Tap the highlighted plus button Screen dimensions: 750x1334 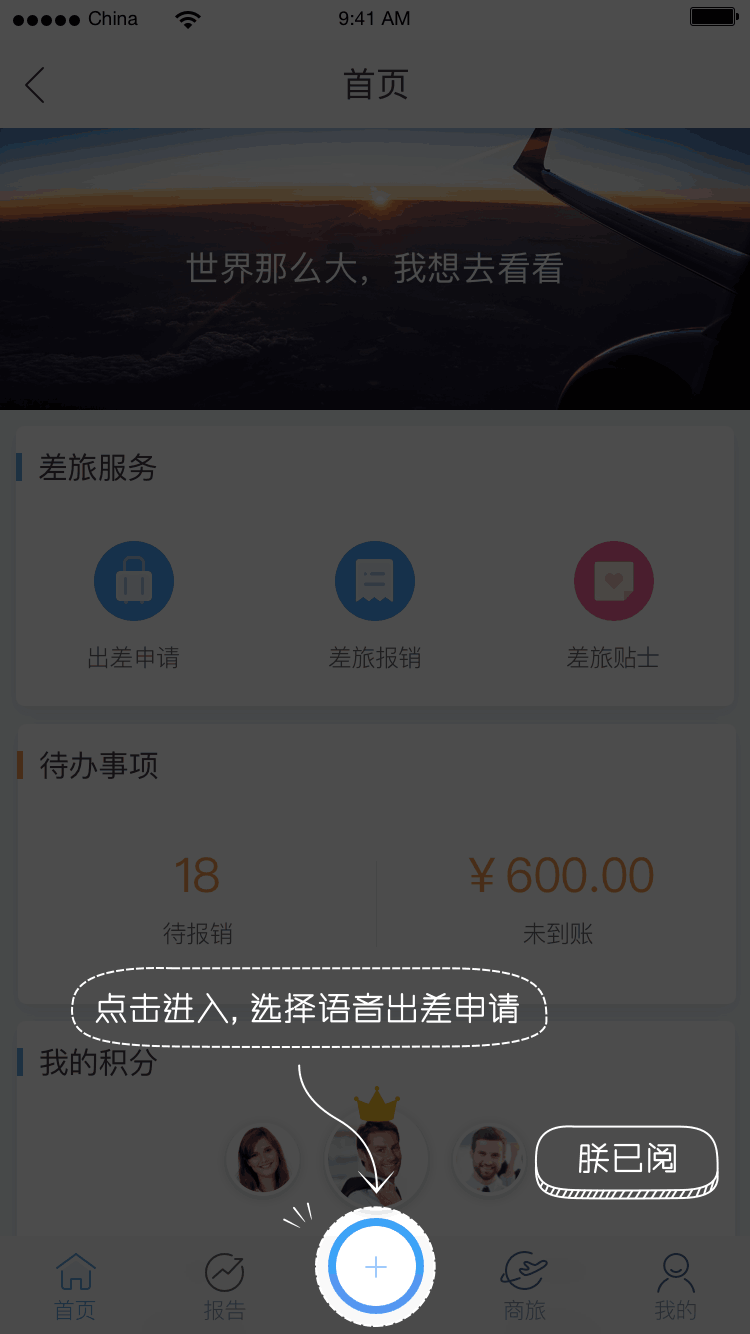[x=375, y=1267]
